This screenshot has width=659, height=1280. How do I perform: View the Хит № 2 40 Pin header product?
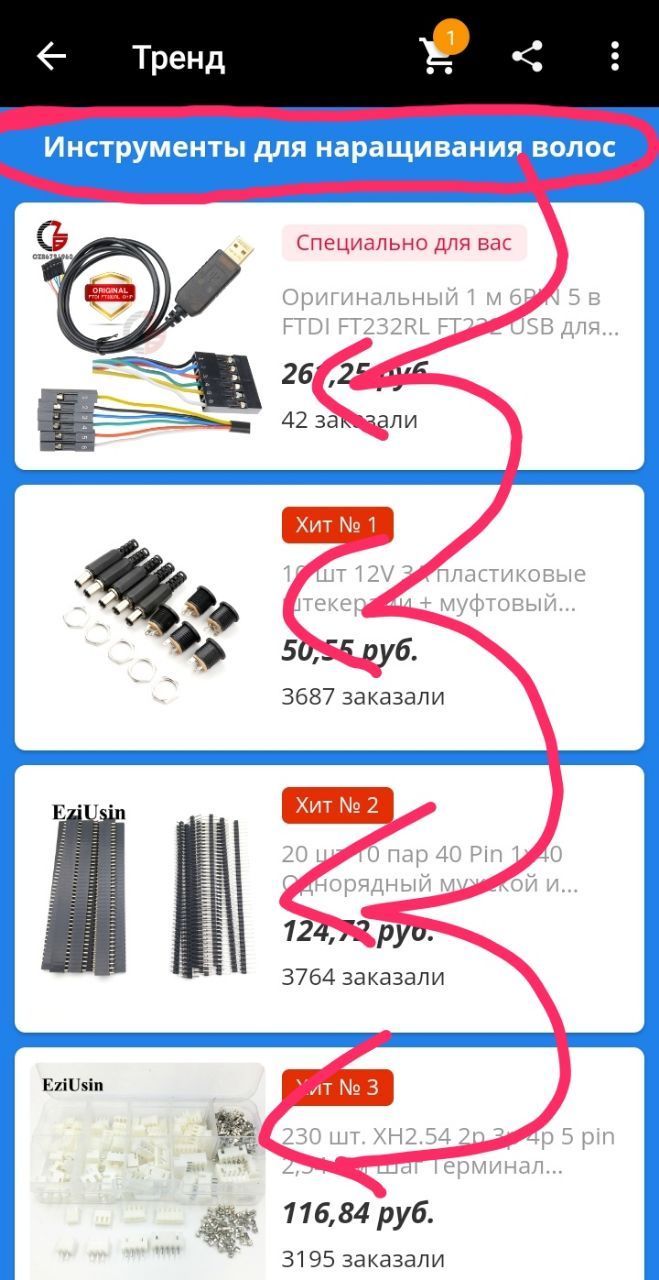point(329,898)
